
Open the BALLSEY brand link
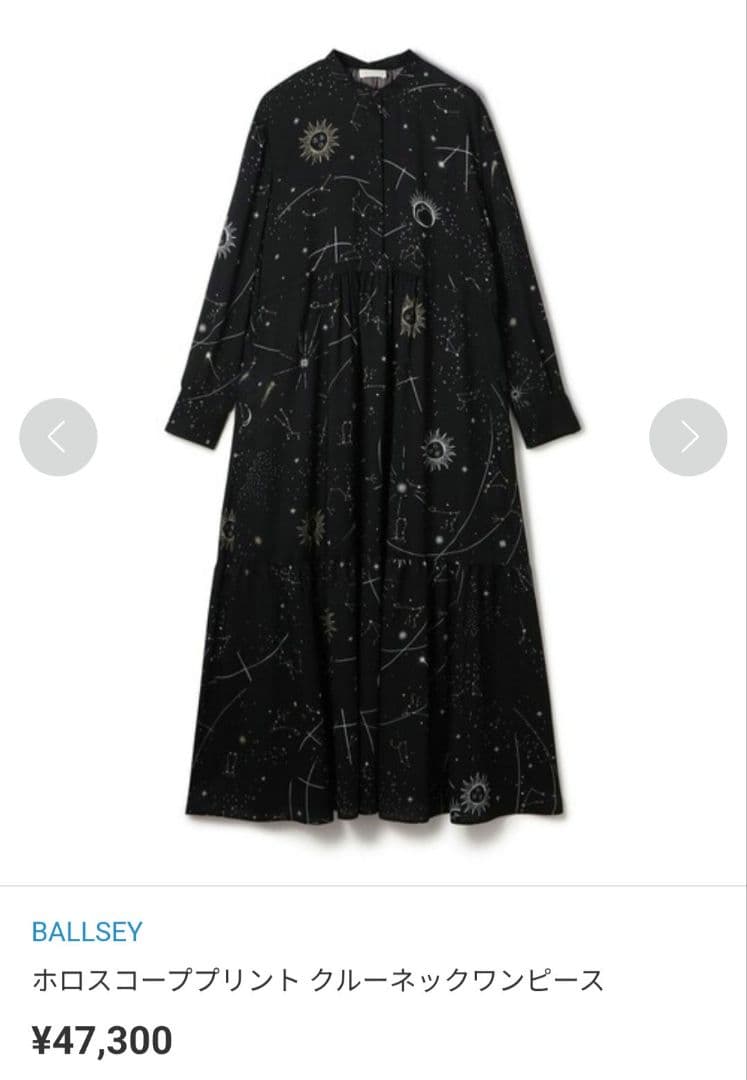point(87,932)
